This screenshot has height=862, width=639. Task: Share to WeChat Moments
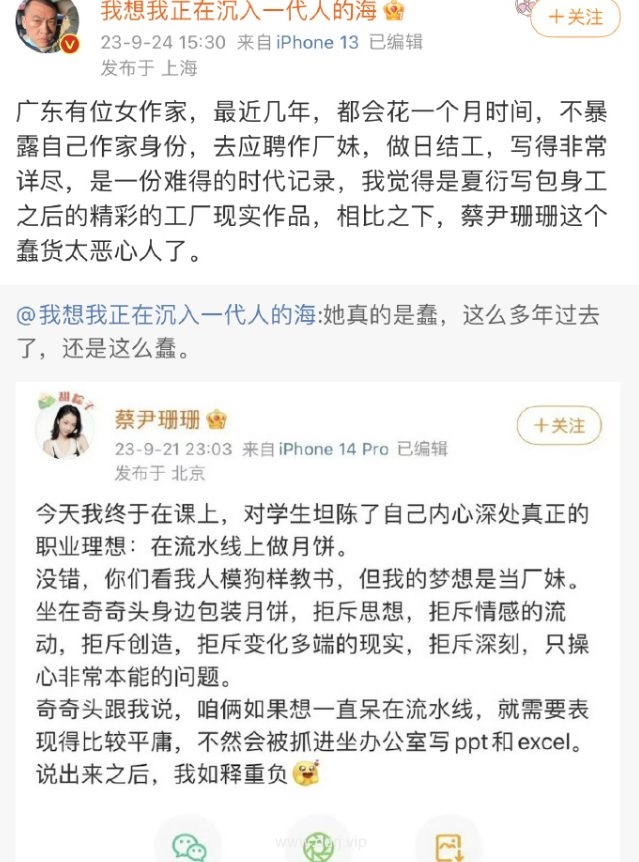coord(319,846)
